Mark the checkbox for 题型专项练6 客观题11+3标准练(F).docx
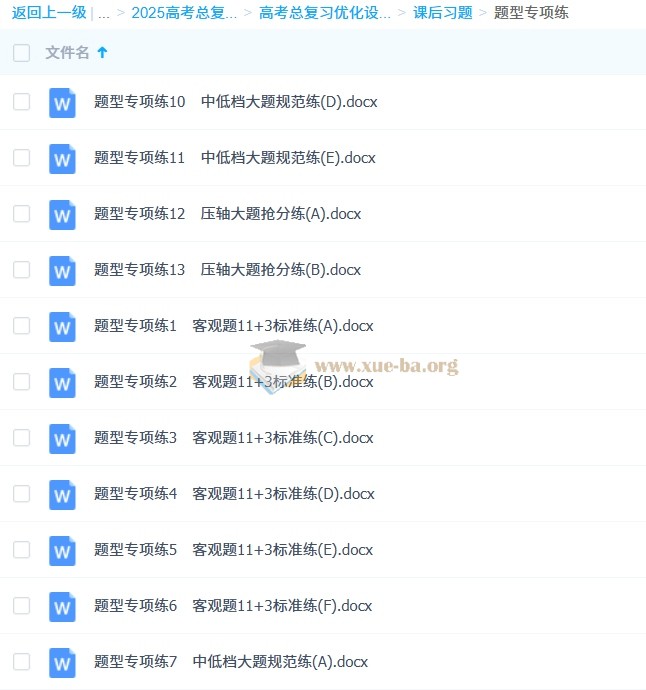This screenshot has width=646, height=690. coord(22,606)
